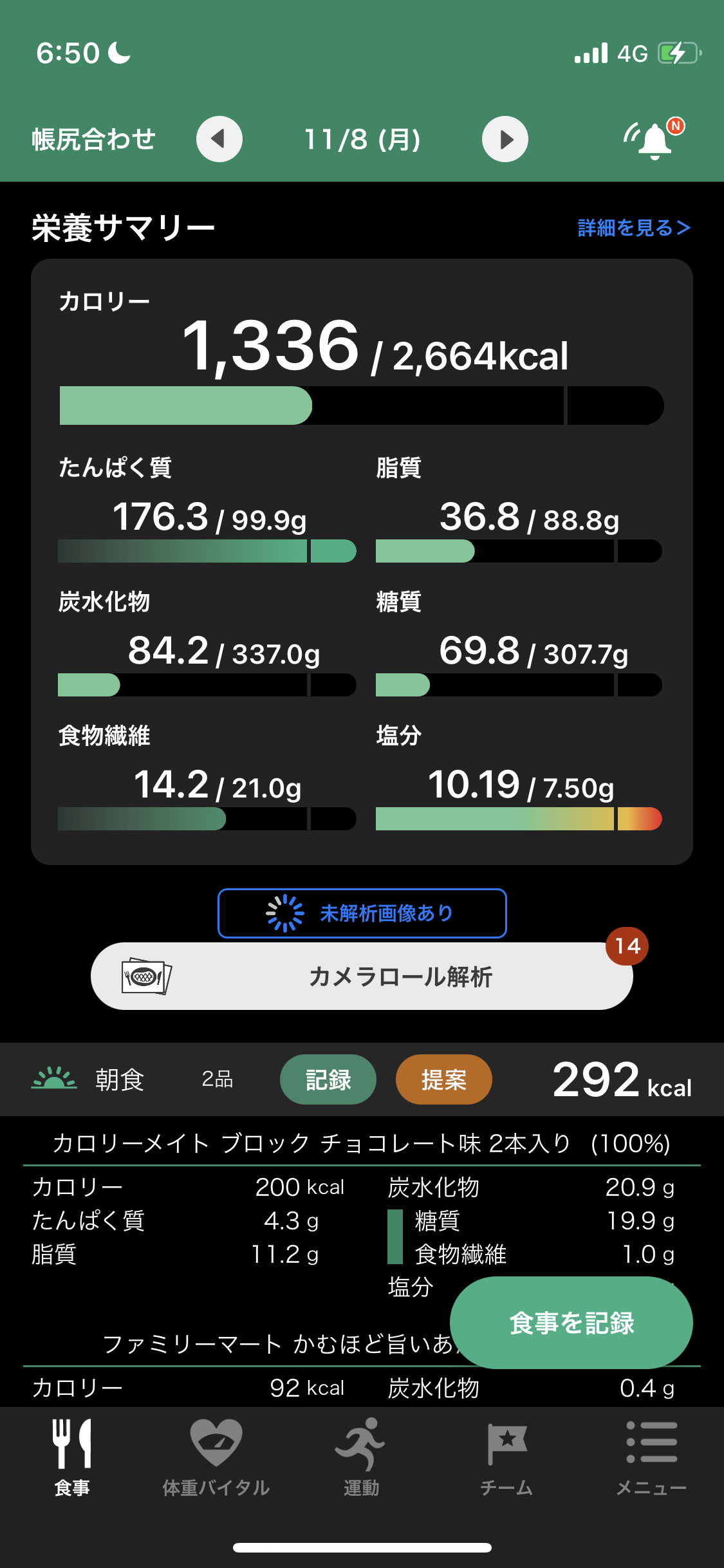The image size is (724, 1568).
Task: Open 詳細を見る nutrition details link
Action: pyautogui.click(x=634, y=228)
